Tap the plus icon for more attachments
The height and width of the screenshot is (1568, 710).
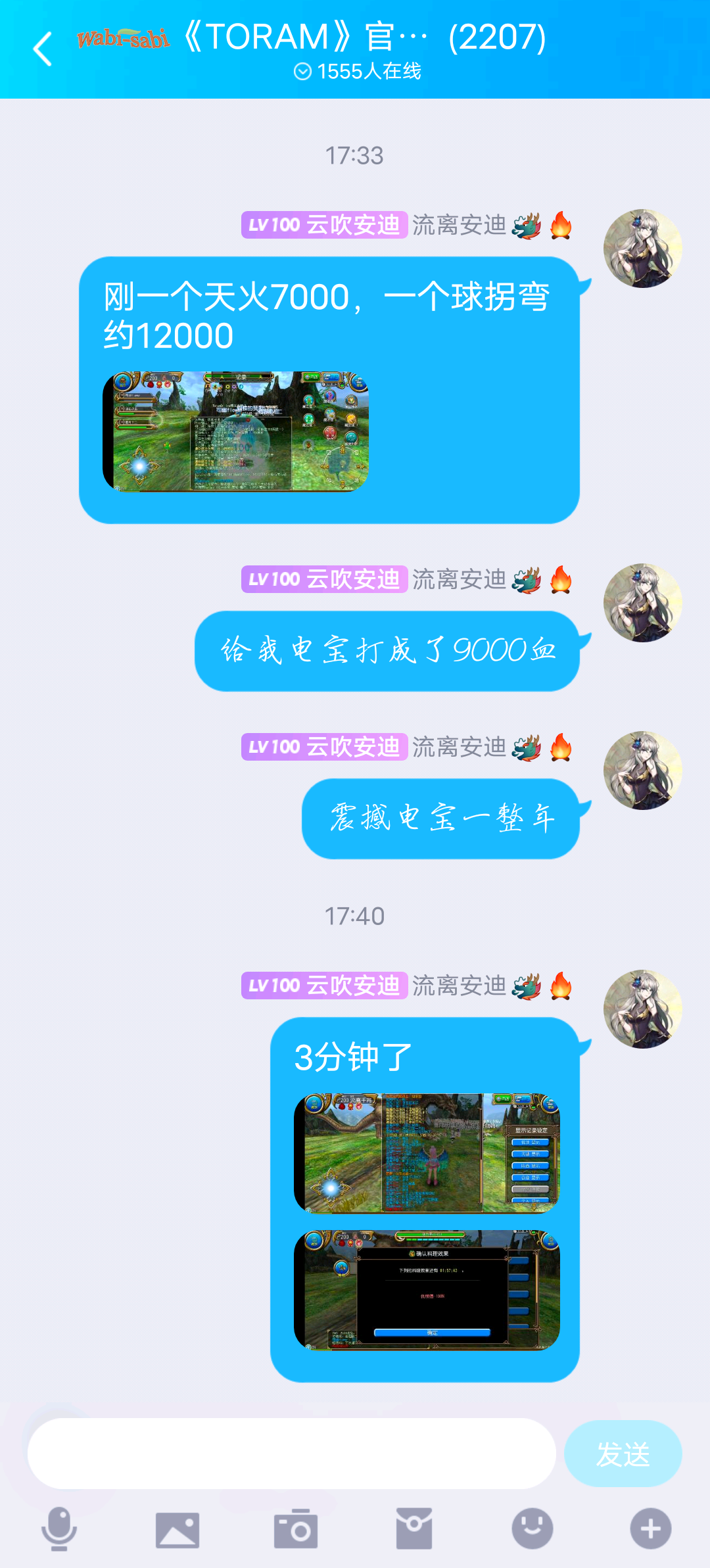651,1527
